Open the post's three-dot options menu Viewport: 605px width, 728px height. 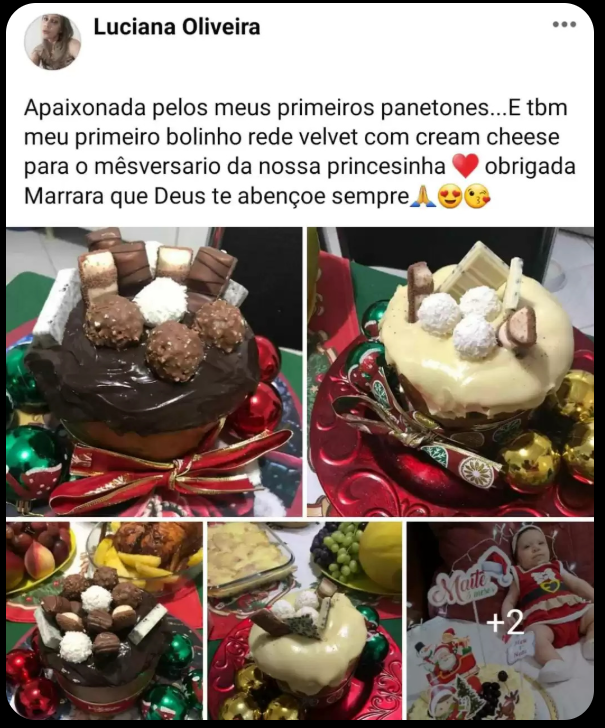[564, 25]
